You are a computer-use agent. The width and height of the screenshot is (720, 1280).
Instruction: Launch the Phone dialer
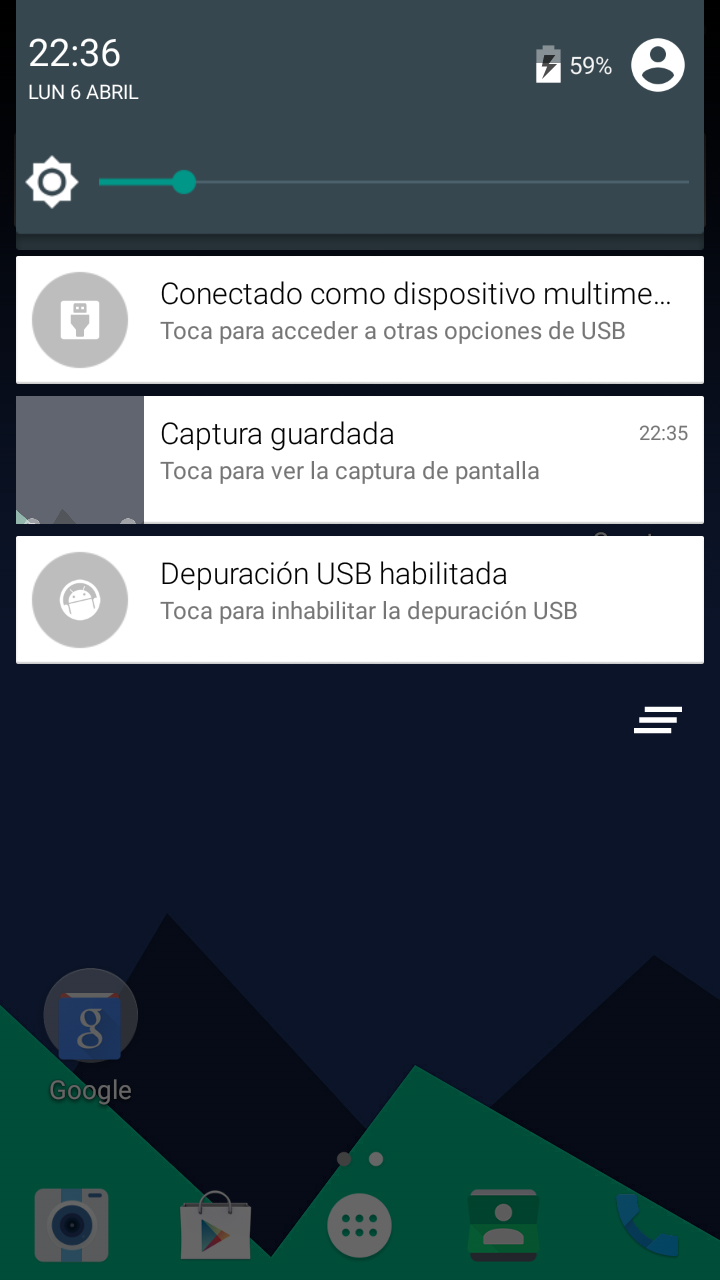click(x=646, y=1224)
